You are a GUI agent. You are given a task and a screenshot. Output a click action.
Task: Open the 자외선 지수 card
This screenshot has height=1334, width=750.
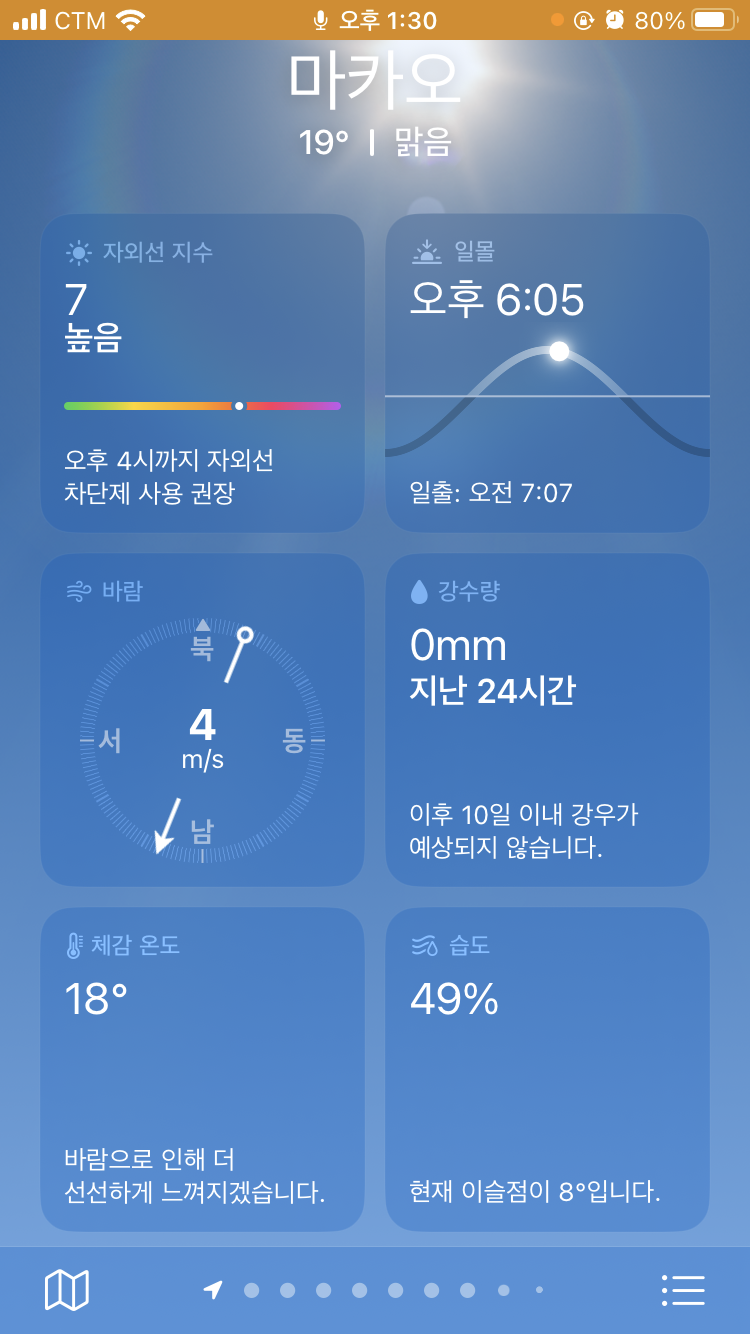point(202,373)
